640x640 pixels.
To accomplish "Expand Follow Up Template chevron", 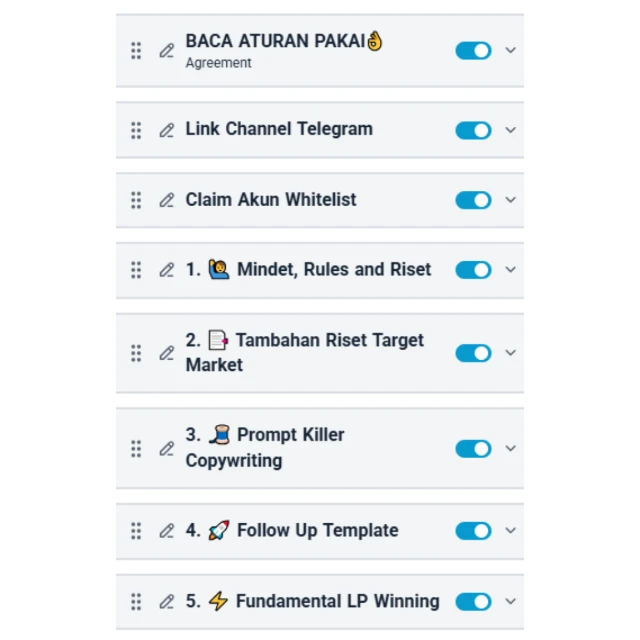I will click(510, 531).
